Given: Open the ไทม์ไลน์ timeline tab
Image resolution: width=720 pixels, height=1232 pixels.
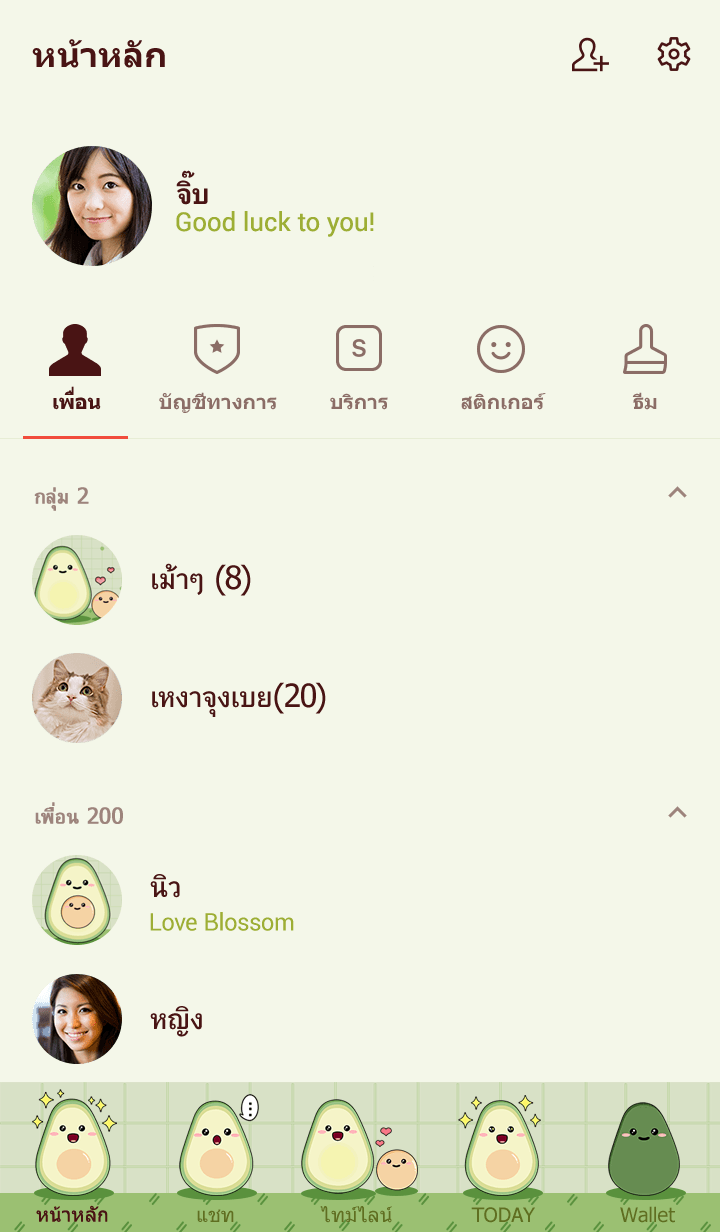Looking at the screenshot, I should pos(358,1160).
